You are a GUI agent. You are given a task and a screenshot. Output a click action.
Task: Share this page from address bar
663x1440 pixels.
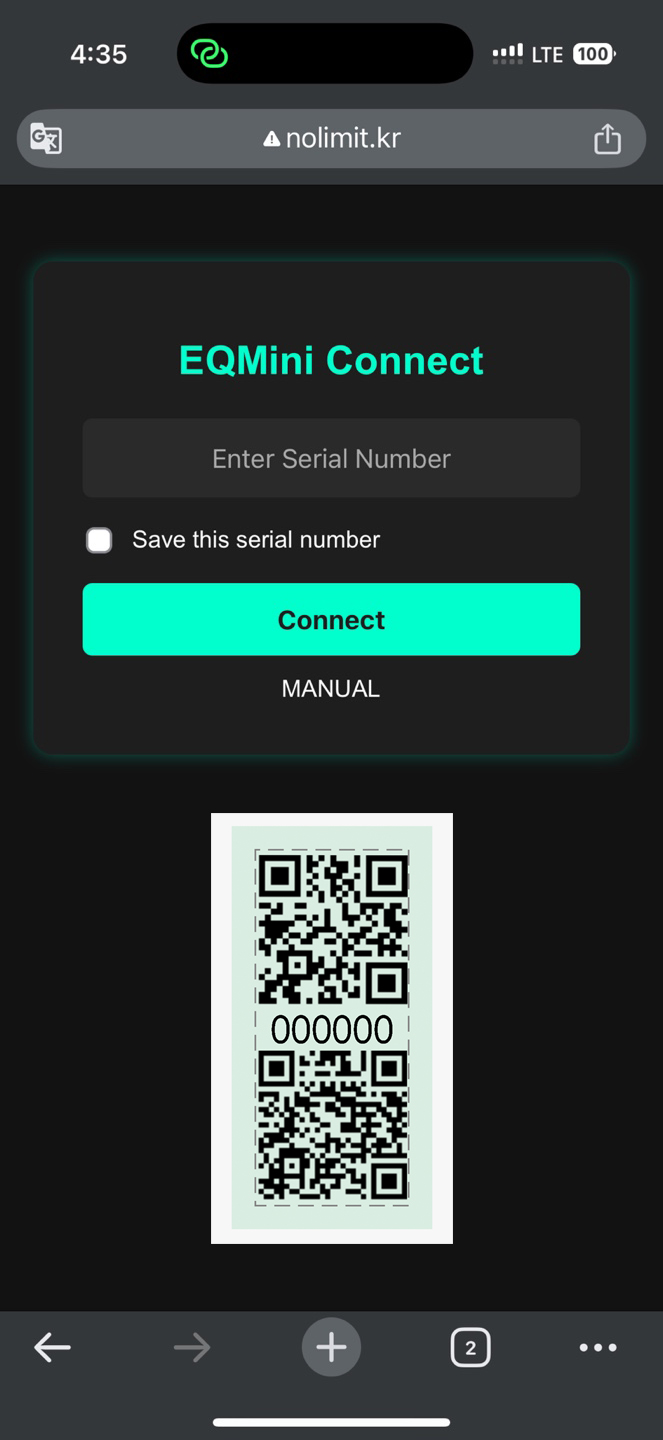[x=607, y=138]
